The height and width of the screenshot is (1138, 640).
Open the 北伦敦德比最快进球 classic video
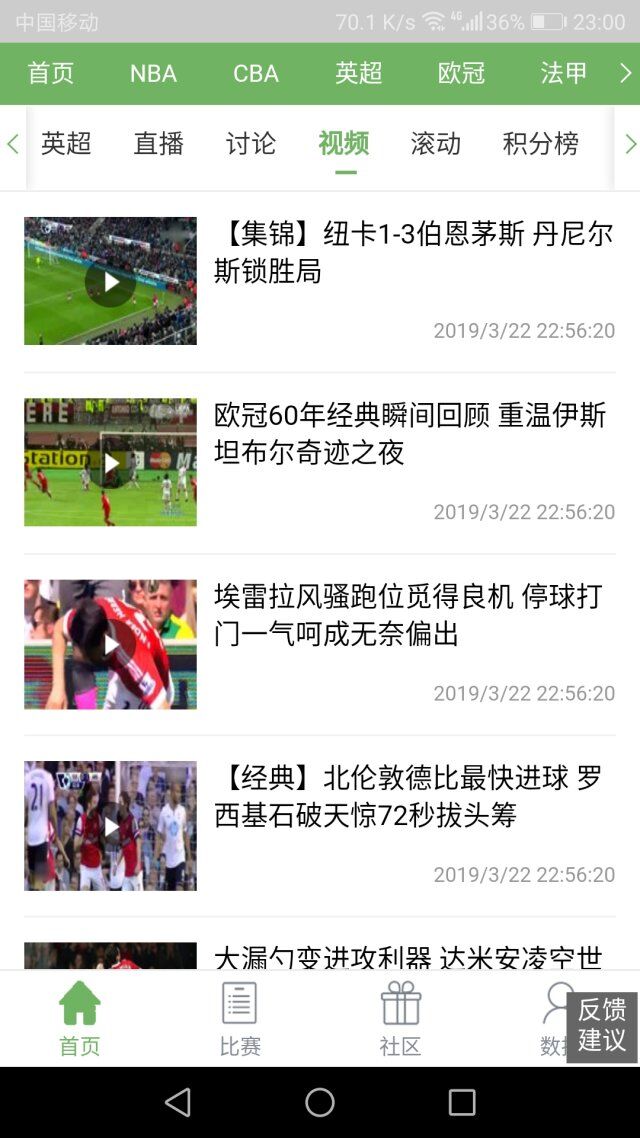(x=110, y=825)
